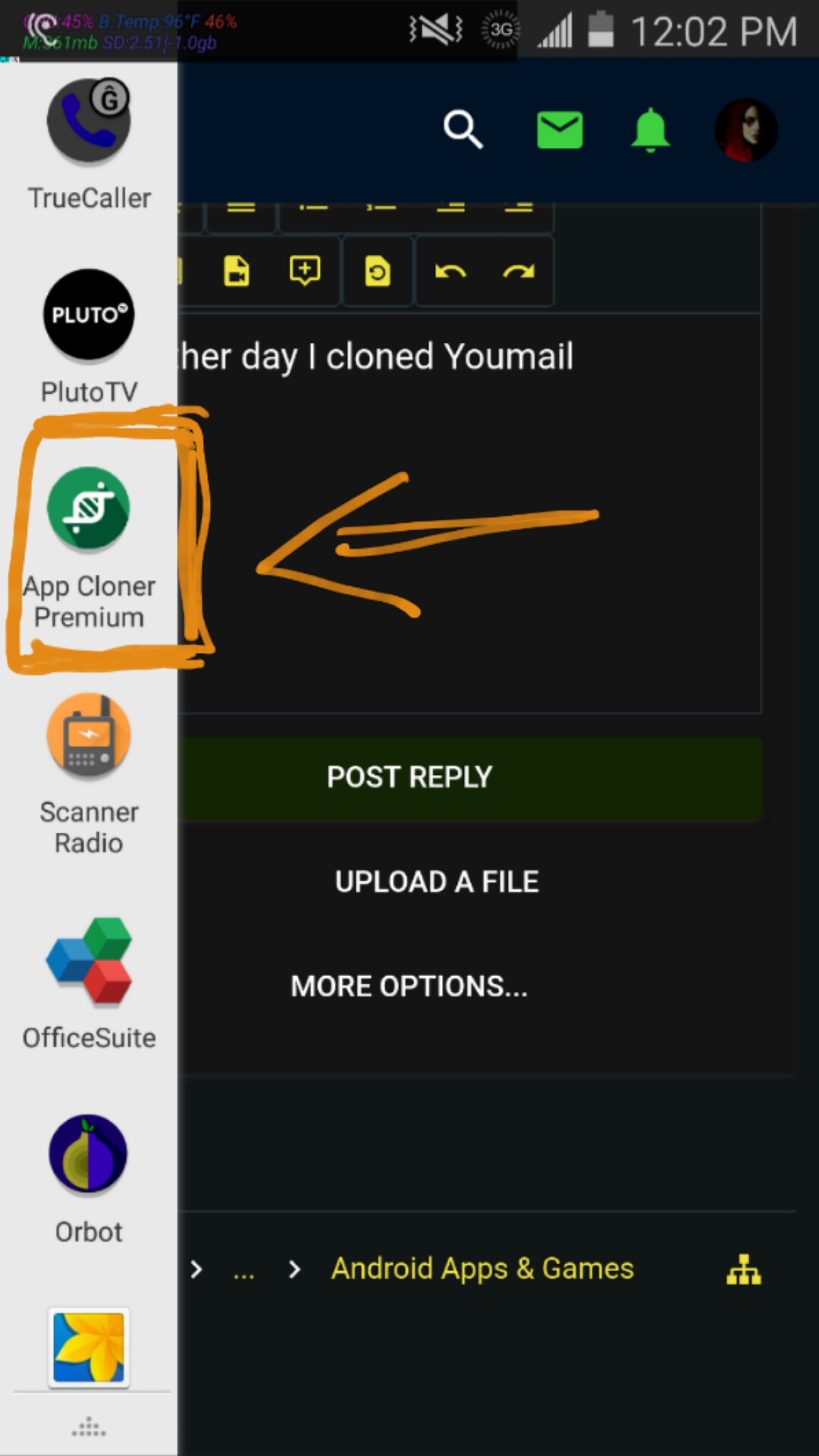Open Android Apps & Games breadcrumb link
The image size is (819, 1456).
point(482,1269)
